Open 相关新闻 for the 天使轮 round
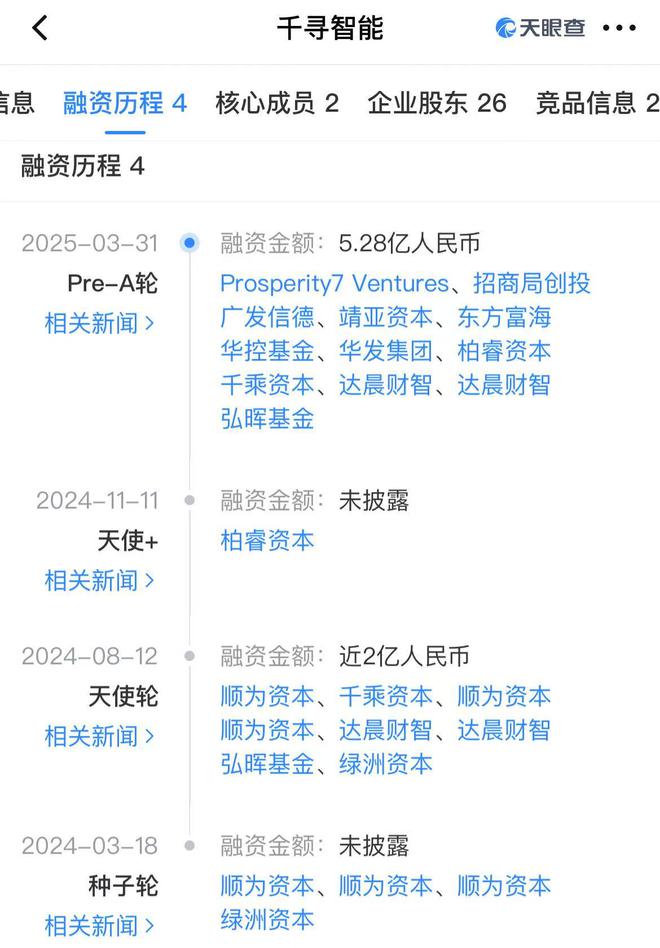The width and height of the screenshot is (660, 948). click(x=100, y=736)
